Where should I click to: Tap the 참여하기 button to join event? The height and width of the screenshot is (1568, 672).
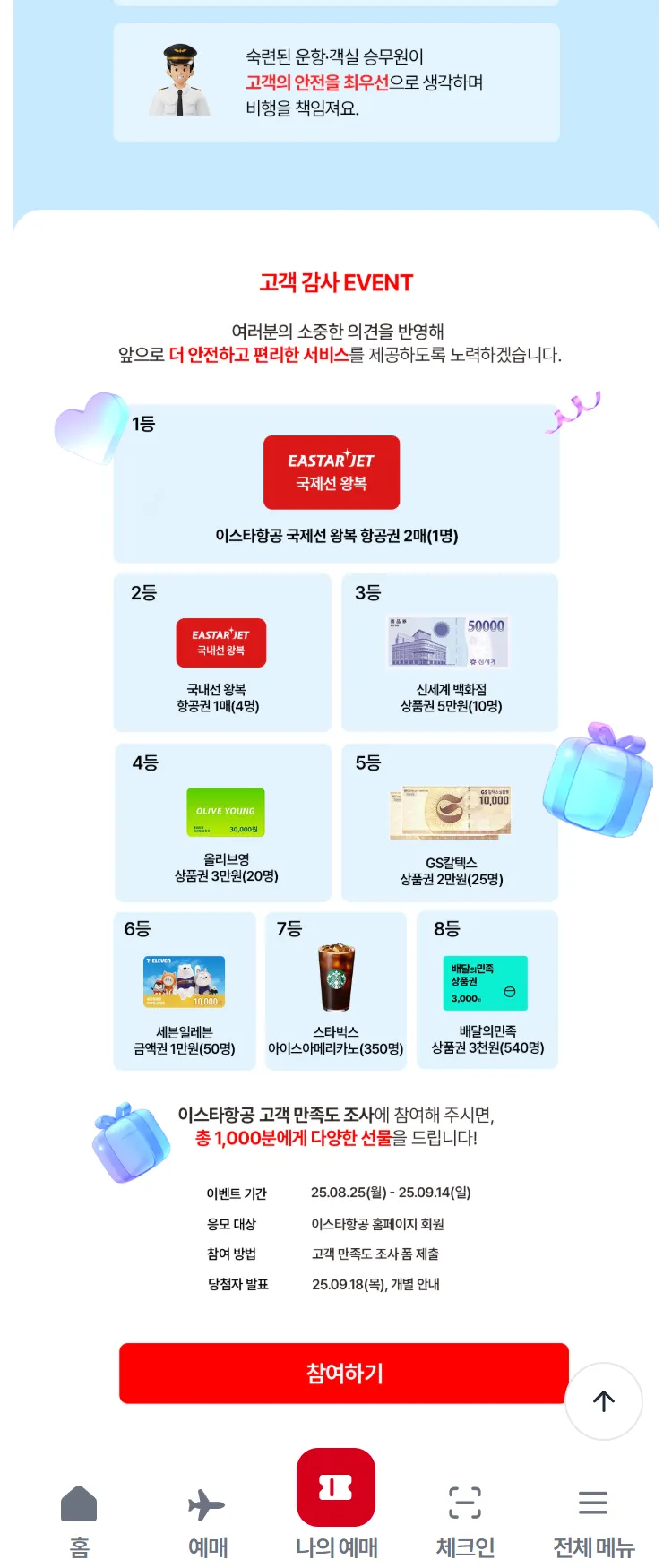click(343, 1373)
